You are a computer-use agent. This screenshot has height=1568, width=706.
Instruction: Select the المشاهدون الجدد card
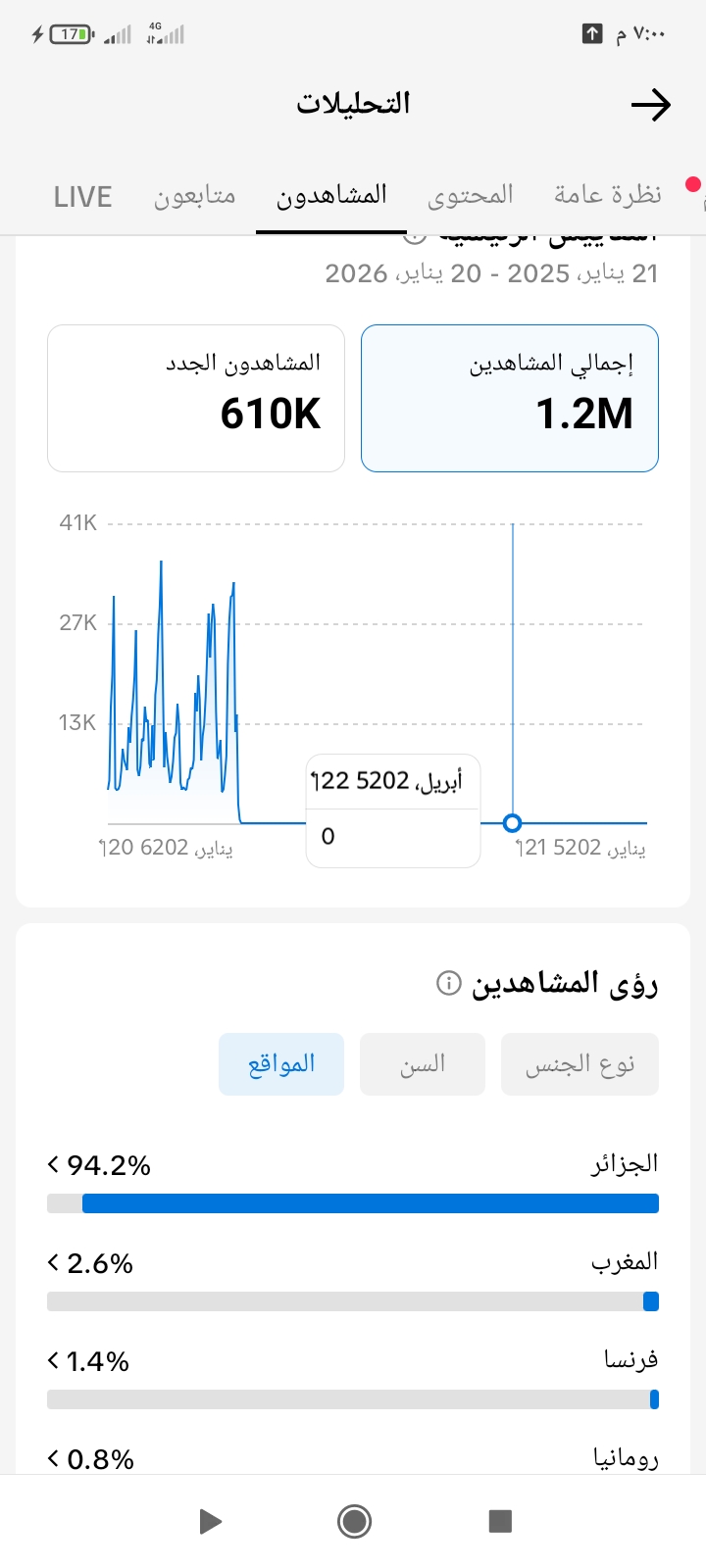[196, 398]
